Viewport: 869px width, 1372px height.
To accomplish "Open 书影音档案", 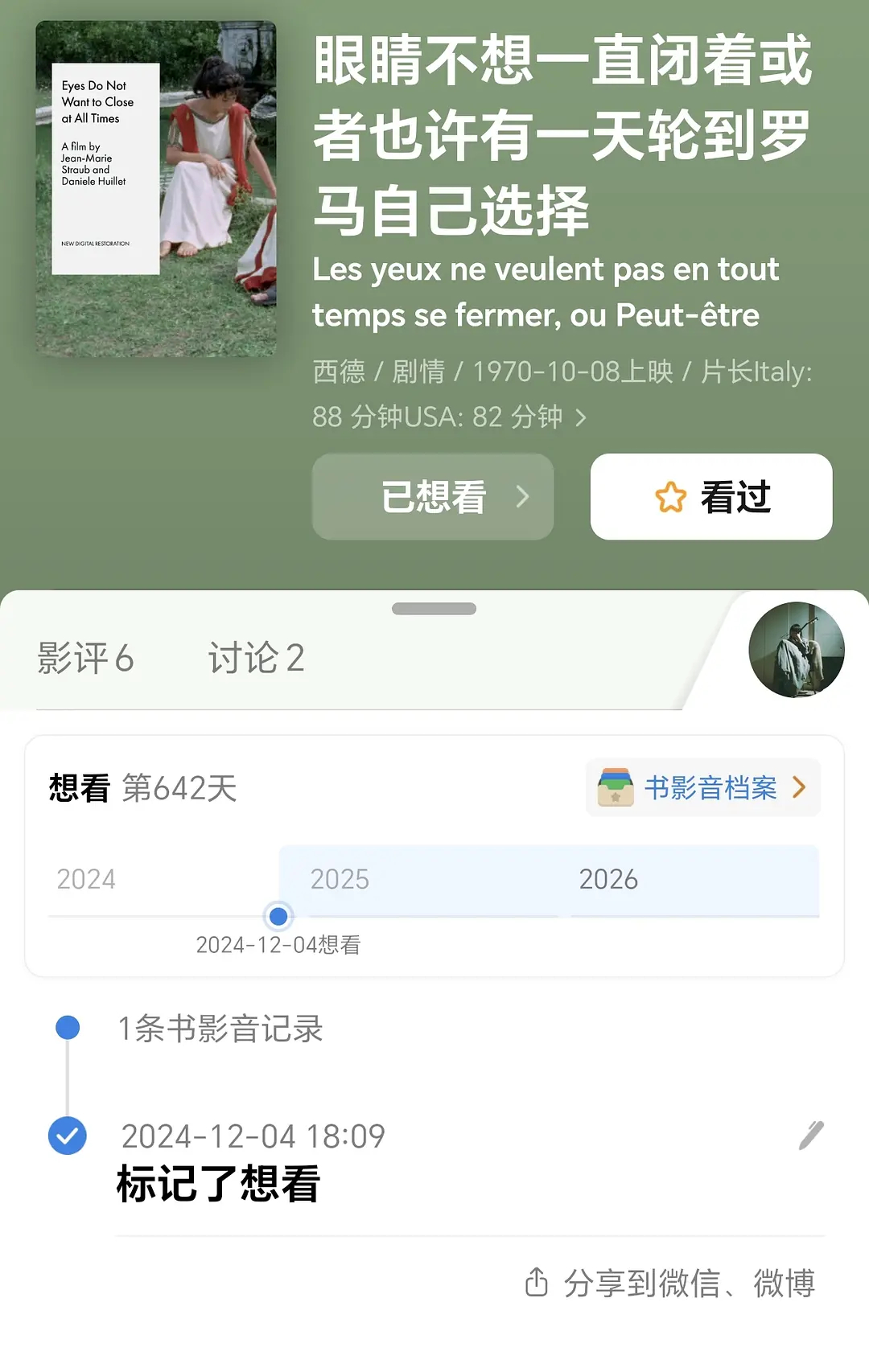I will [703, 787].
